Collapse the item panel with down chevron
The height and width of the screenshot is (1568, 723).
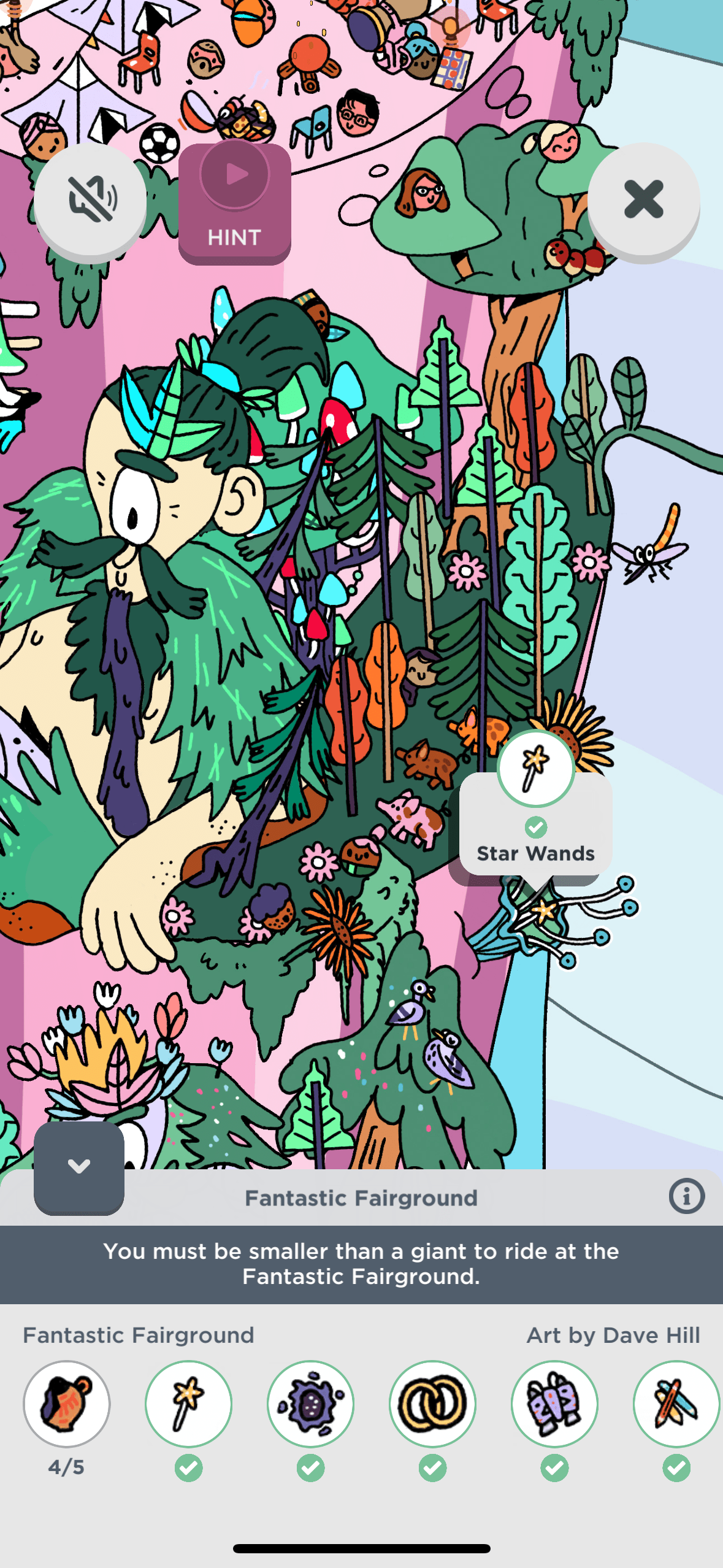tap(79, 1166)
